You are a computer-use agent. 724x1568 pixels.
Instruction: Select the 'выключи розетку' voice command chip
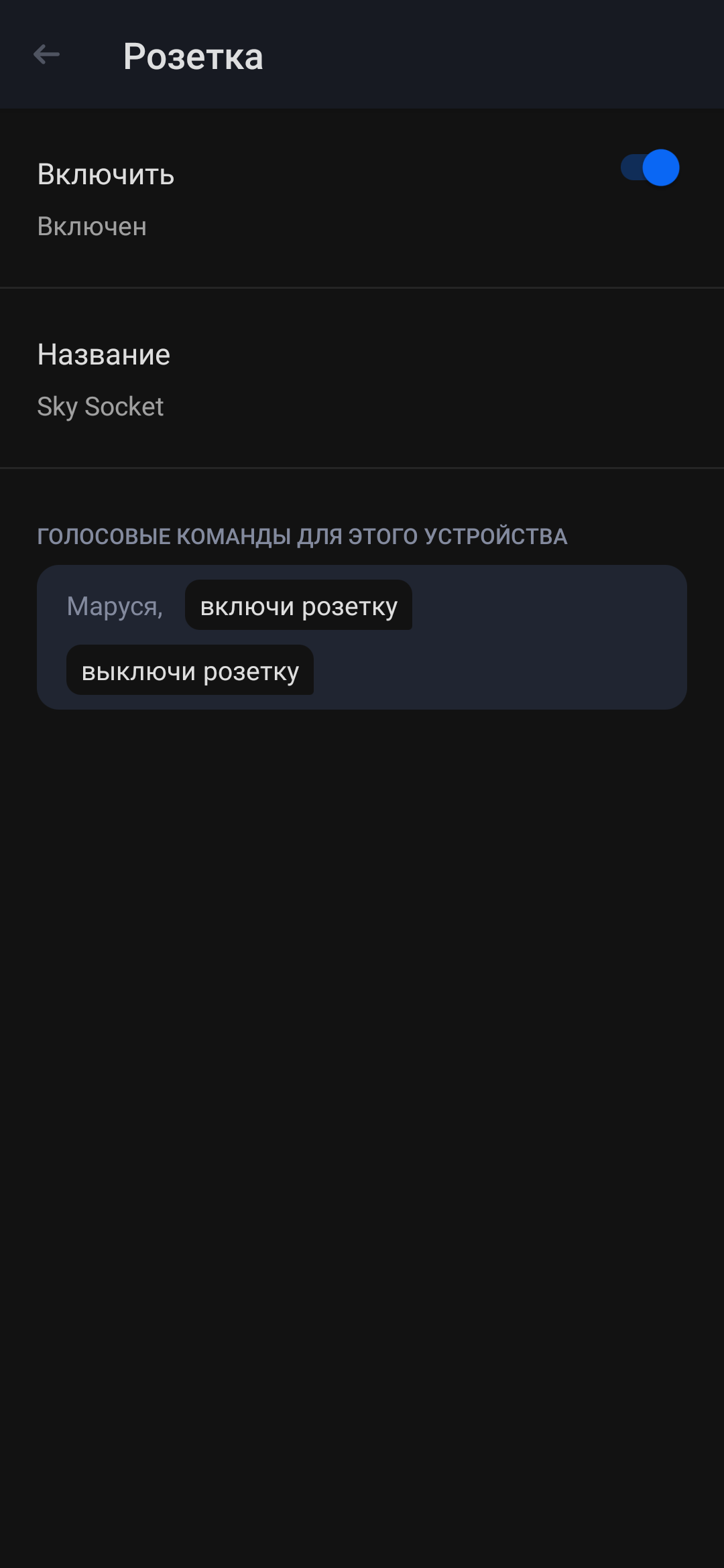pos(190,671)
